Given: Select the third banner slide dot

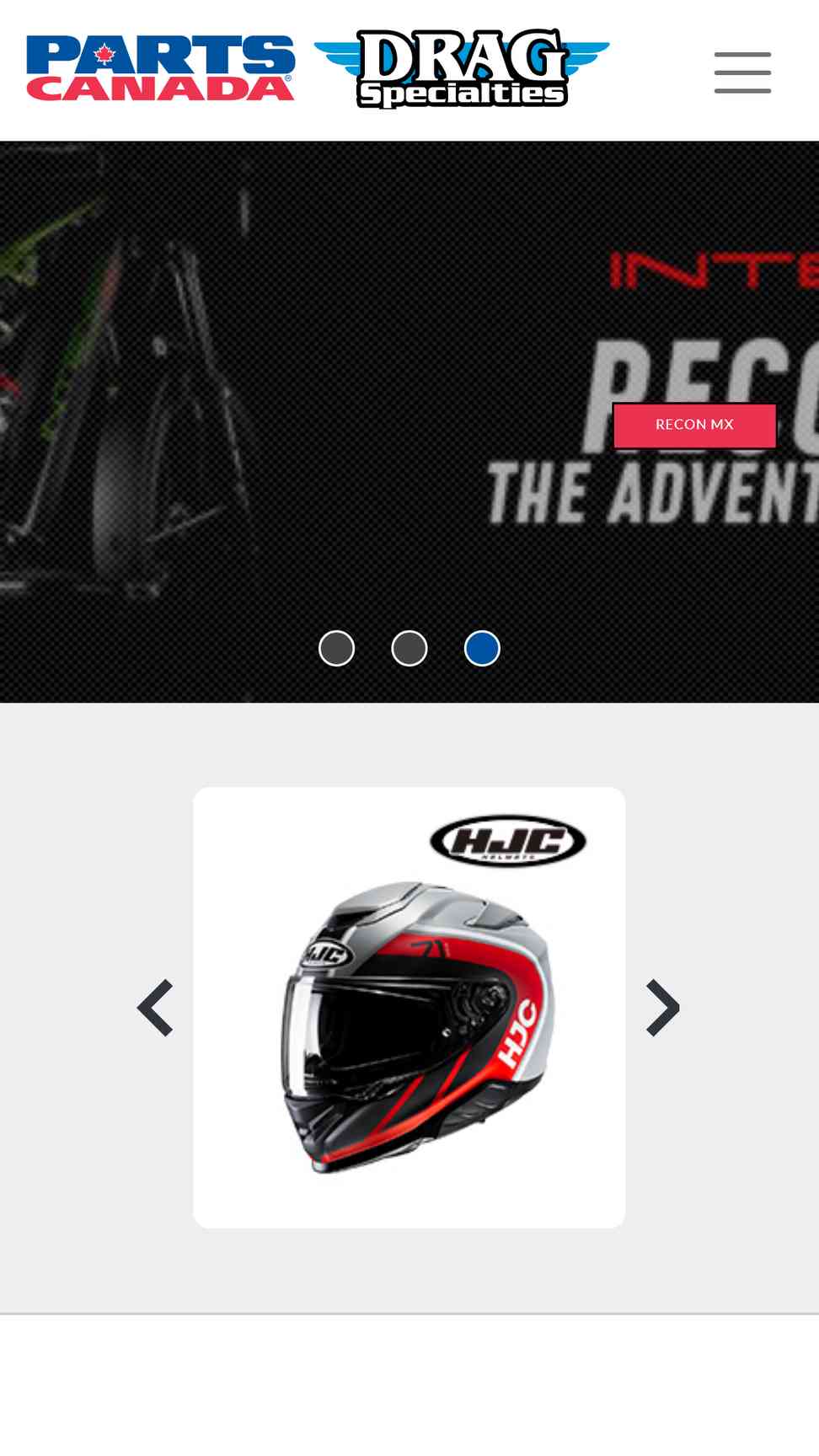Looking at the screenshot, I should pos(483,648).
